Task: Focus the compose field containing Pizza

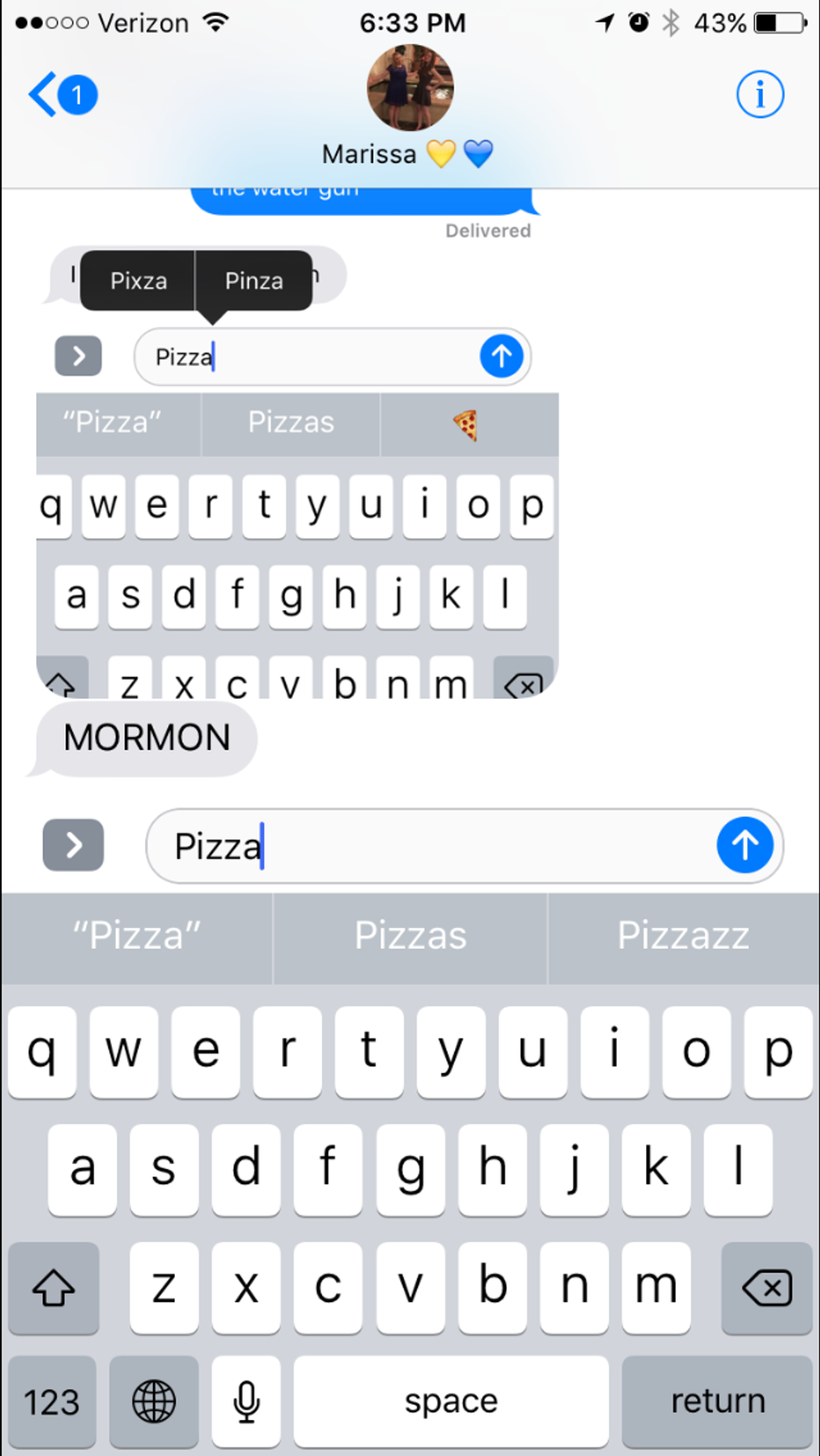Action: 435,846
